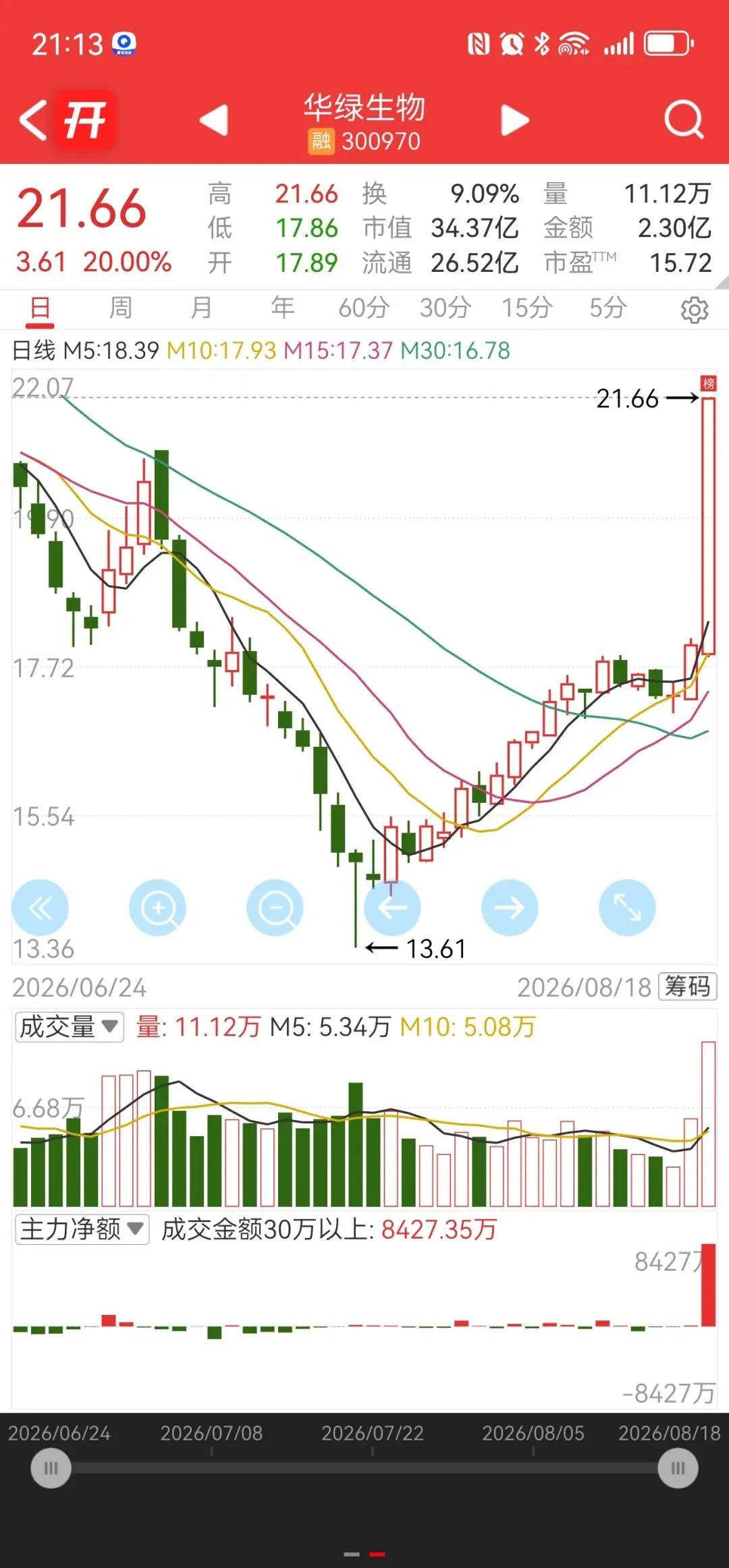This screenshot has height=1568, width=729.
Task: Open chart settings gear
Action: click(x=695, y=310)
